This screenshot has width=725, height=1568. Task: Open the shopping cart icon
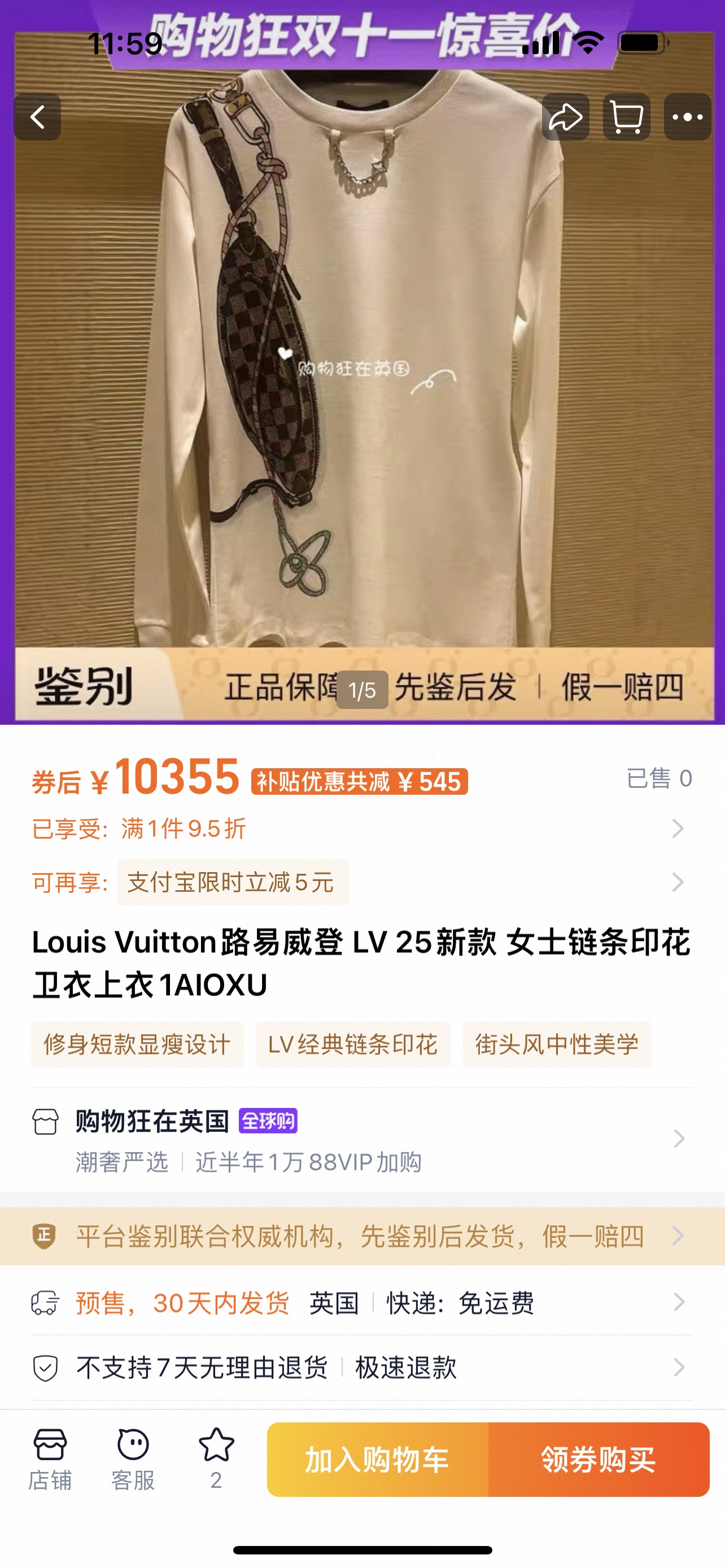626,117
